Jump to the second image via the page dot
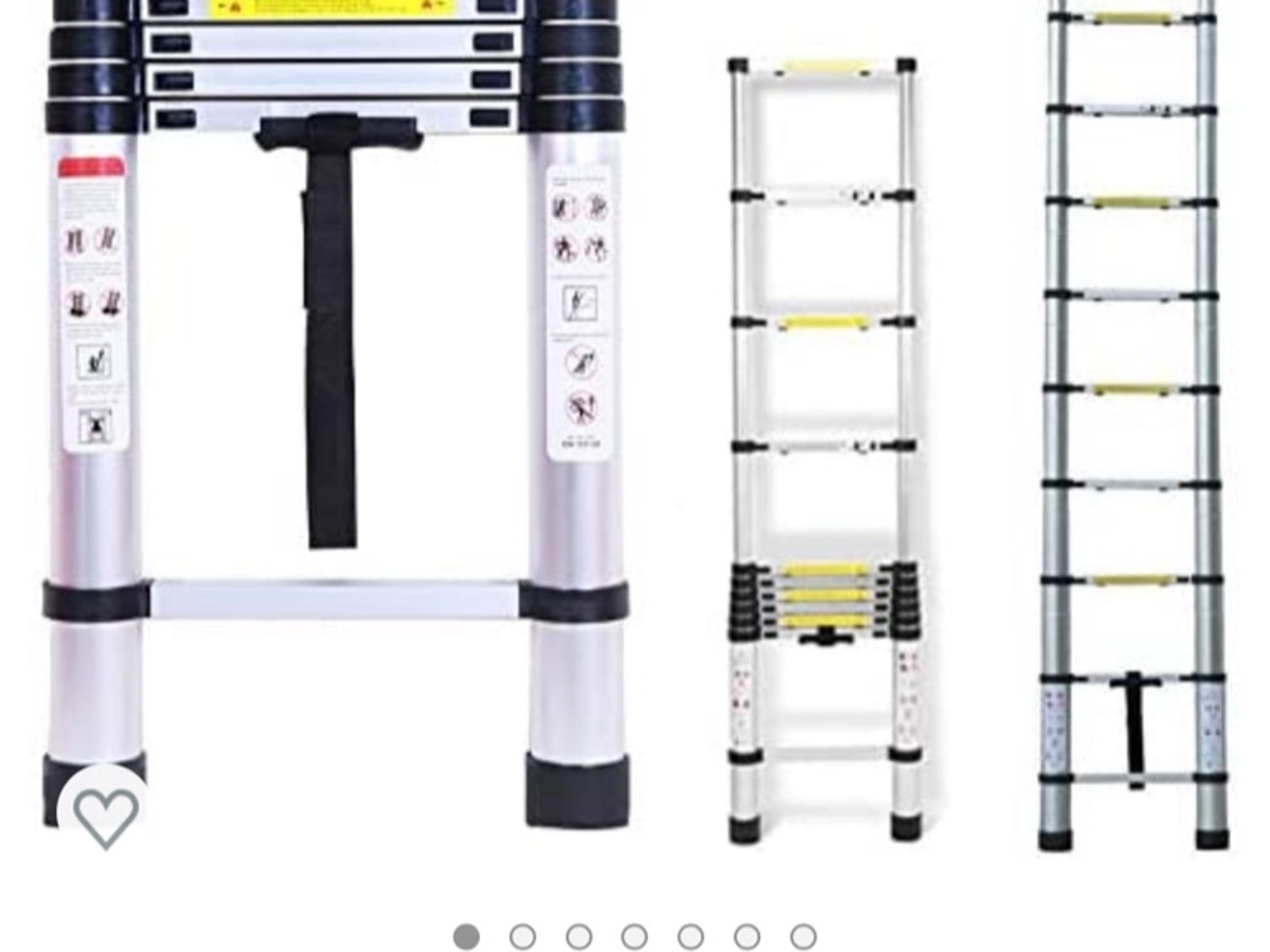Viewport: 1270px width, 952px height. pyautogui.click(x=523, y=936)
